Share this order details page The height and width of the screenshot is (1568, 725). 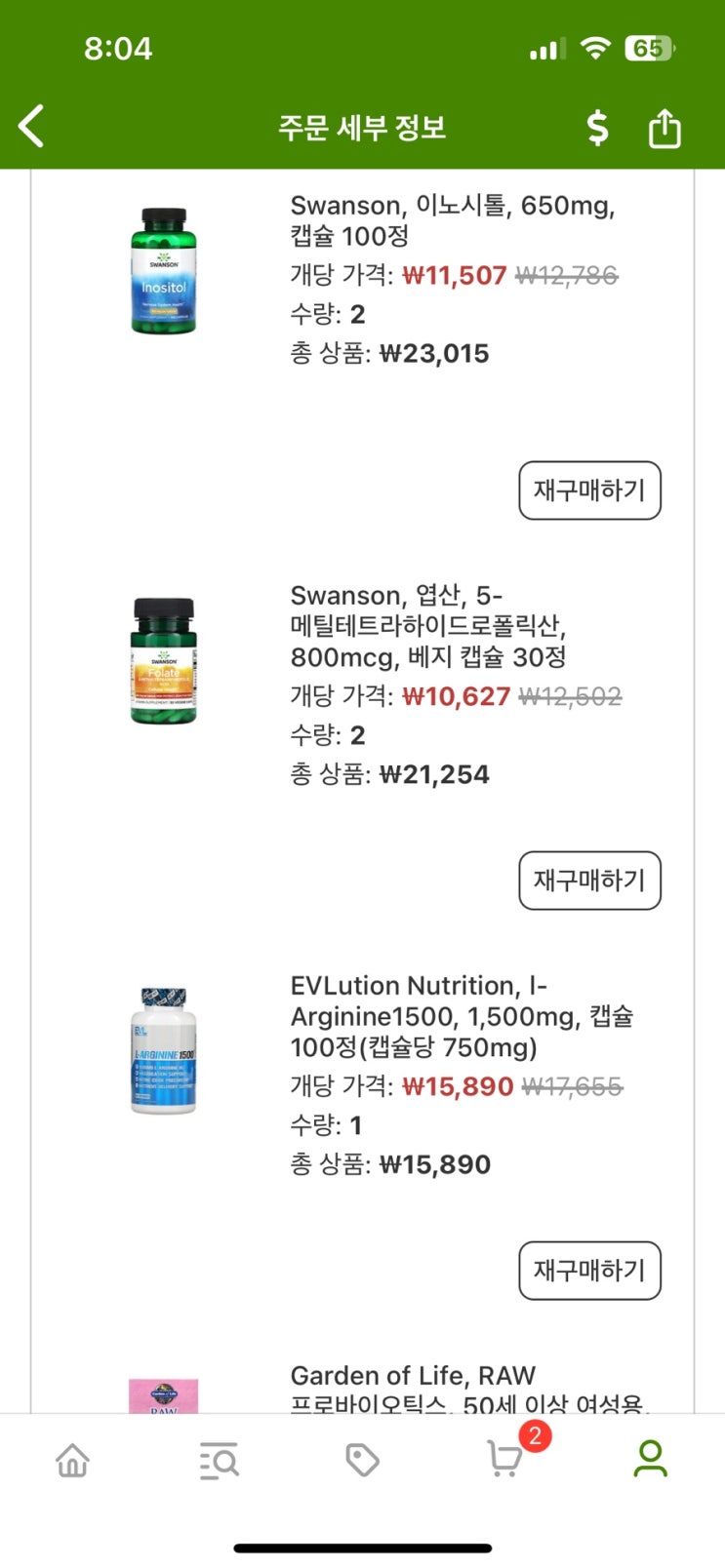[x=665, y=128]
